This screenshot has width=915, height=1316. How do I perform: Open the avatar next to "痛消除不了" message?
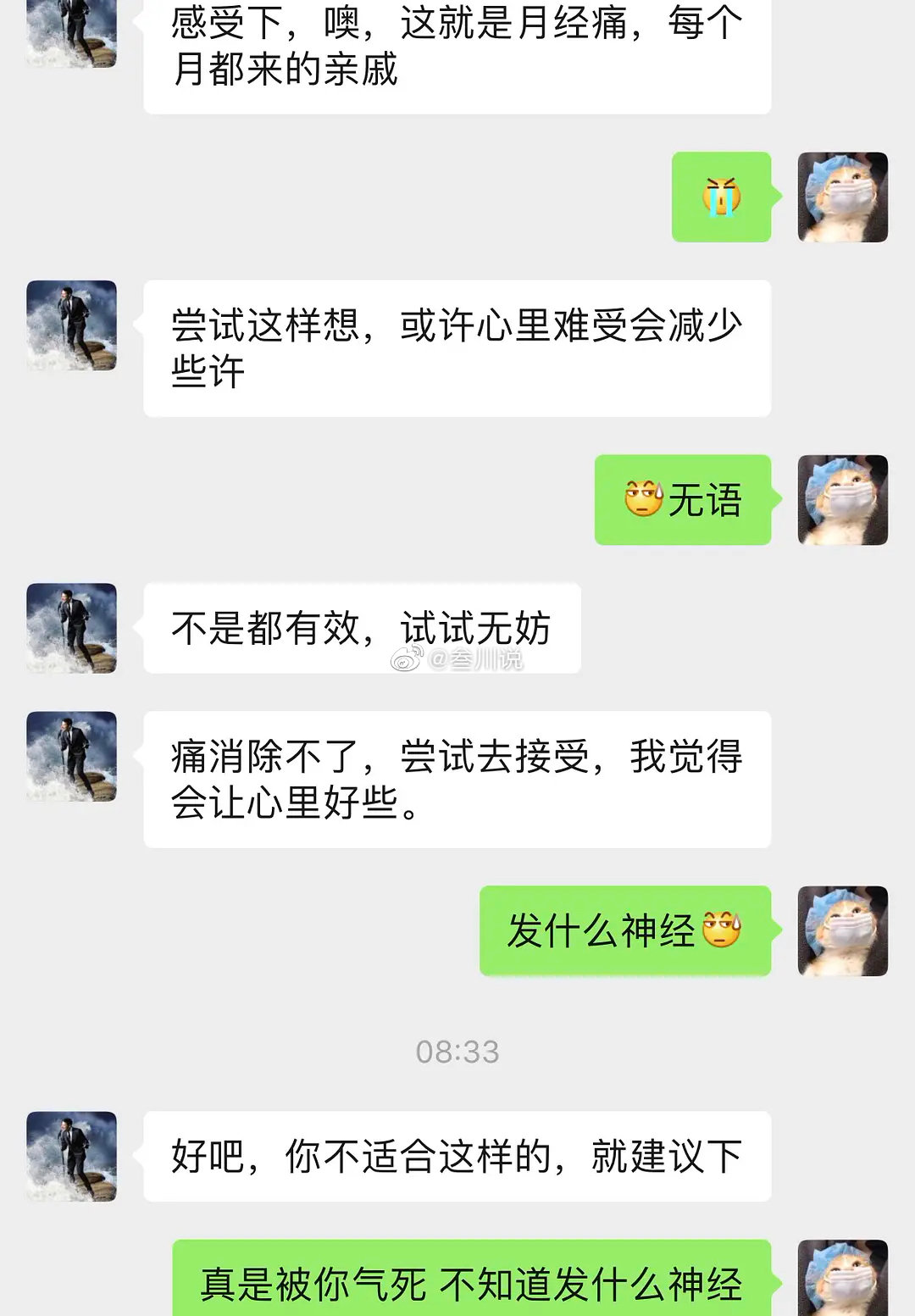[x=72, y=756]
